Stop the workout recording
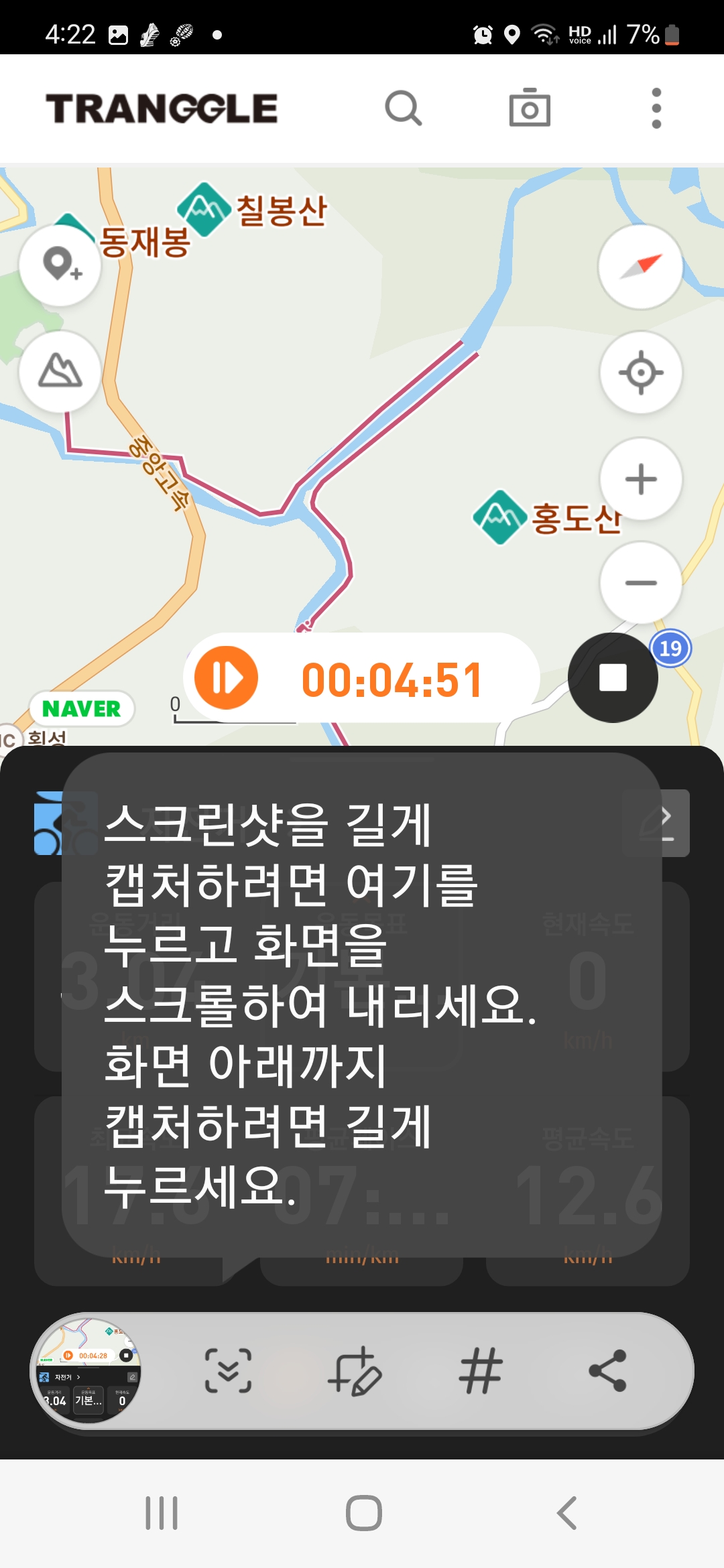This screenshot has width=724, height=1568. point(612,677)
